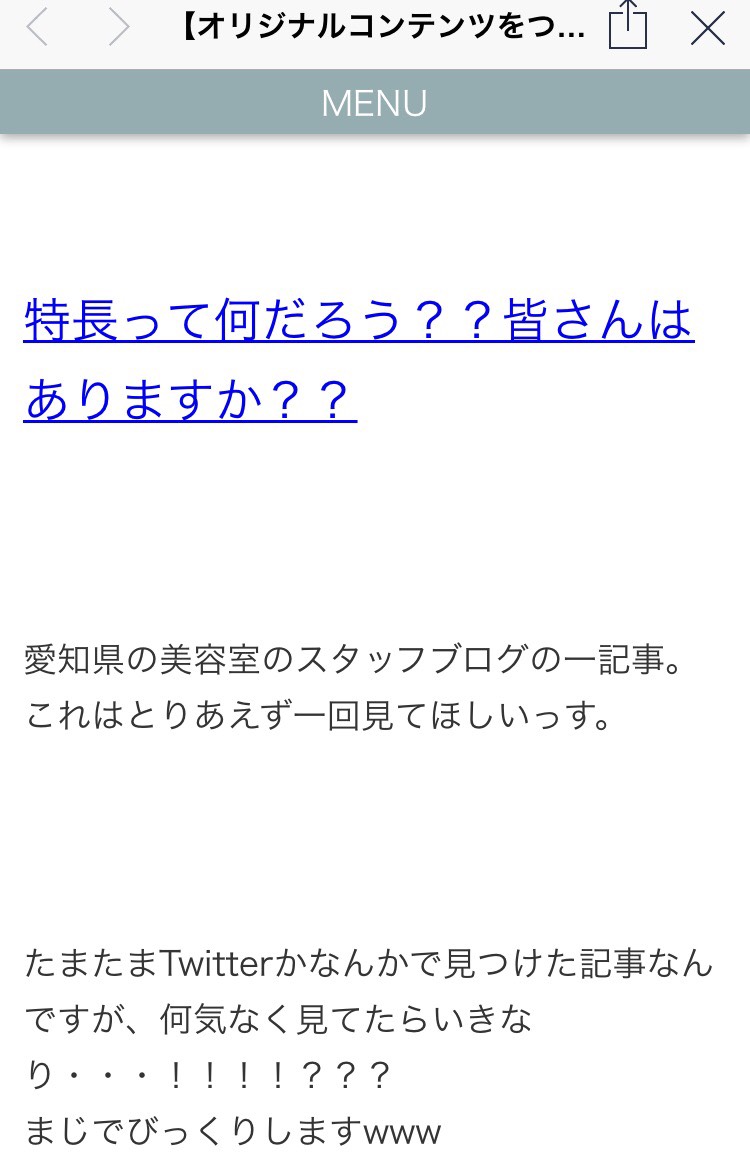Image resolution: width=750 pixels, height=1167 pixels.
Task: Go forward to the next page
Action: [118, 28]
